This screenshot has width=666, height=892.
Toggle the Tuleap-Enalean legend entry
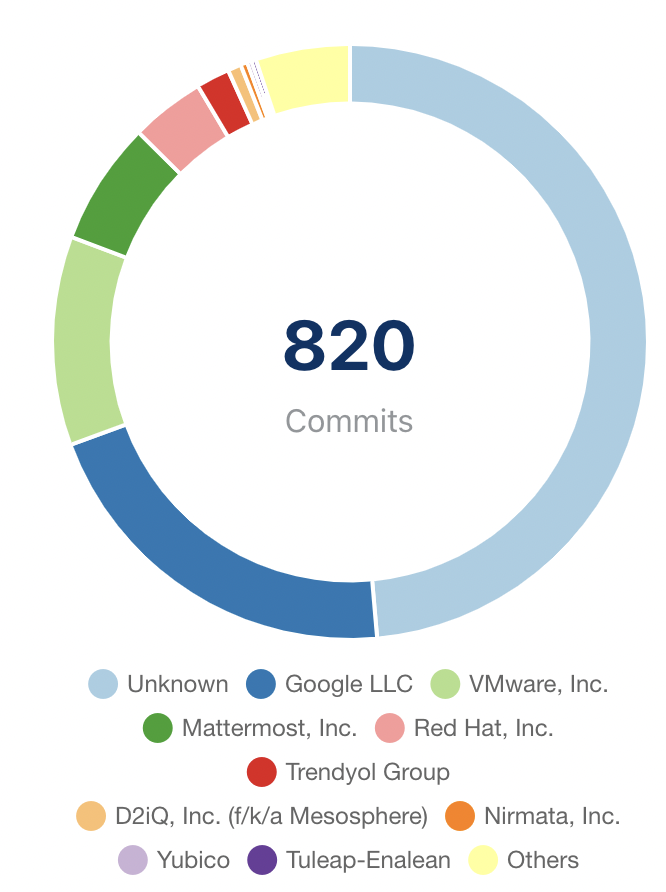click(x=349, y=860)
